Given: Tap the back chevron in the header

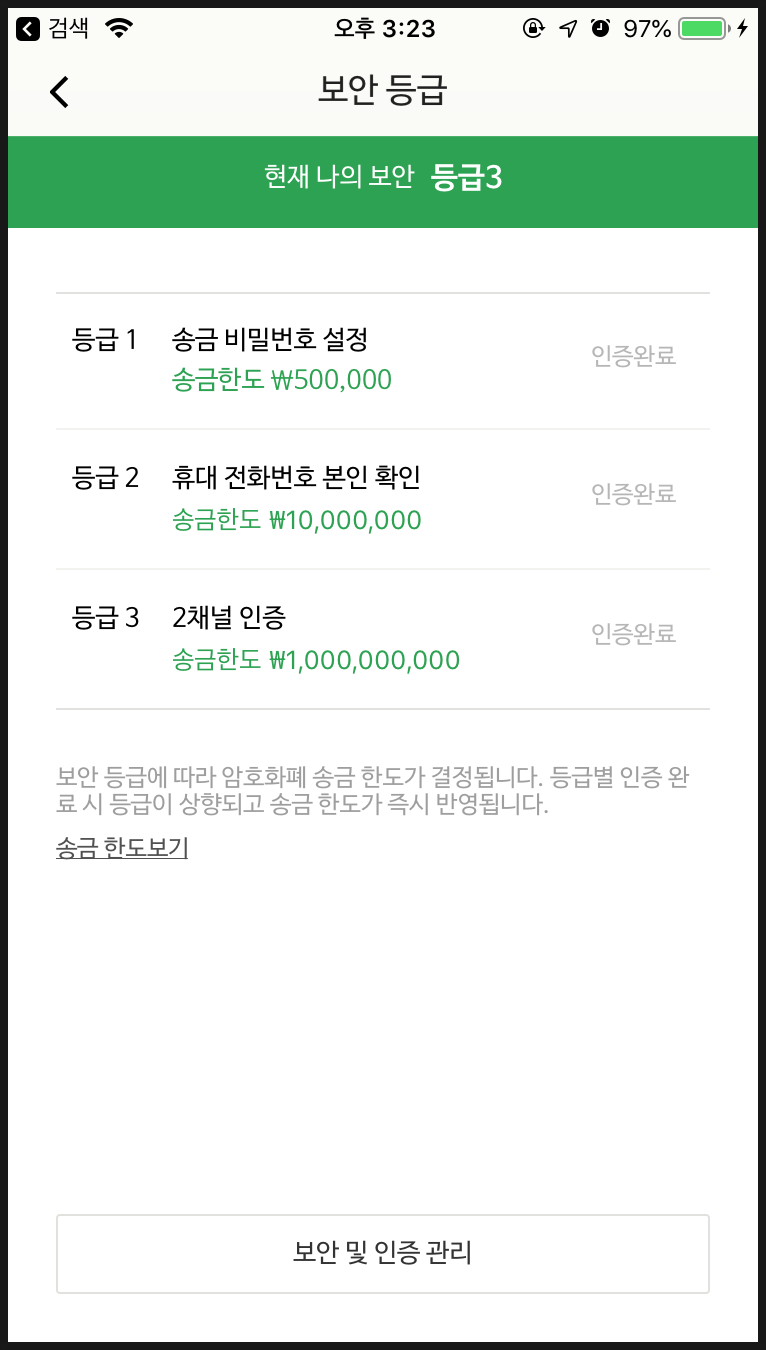Looking at the screenshot, I should click(x=58, y=91).
